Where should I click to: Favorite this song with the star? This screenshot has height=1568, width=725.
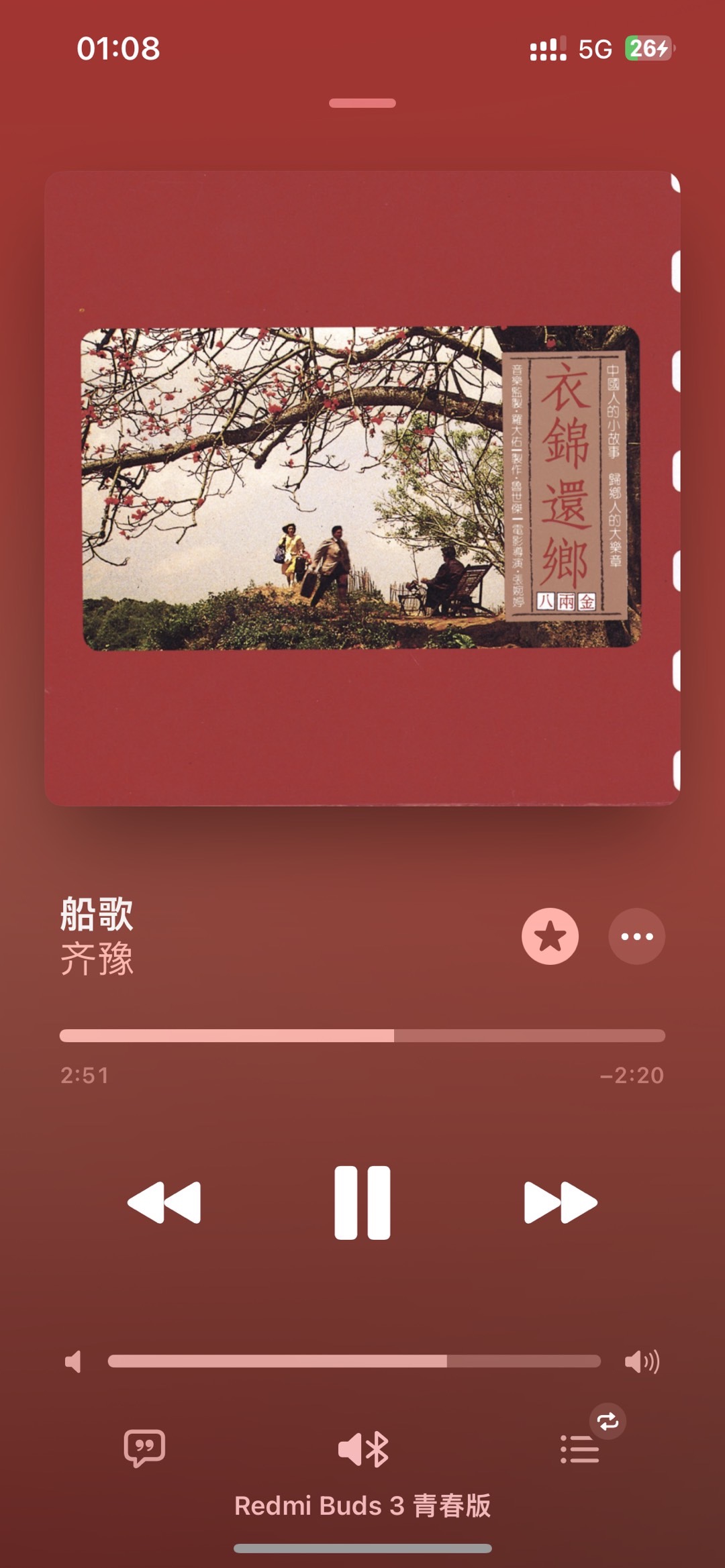click(550, 936)
